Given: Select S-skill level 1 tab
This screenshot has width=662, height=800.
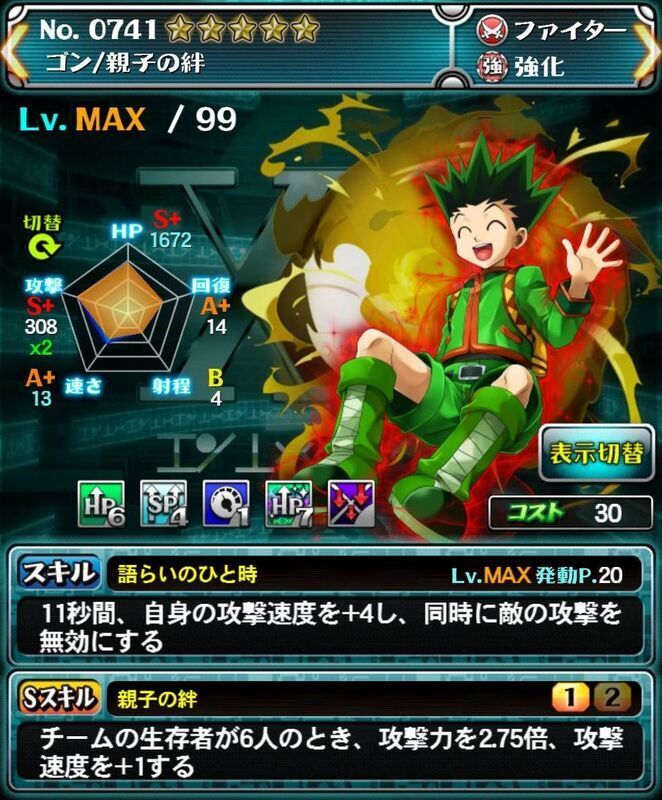Looking at the screenshot, I should [568, 696].
